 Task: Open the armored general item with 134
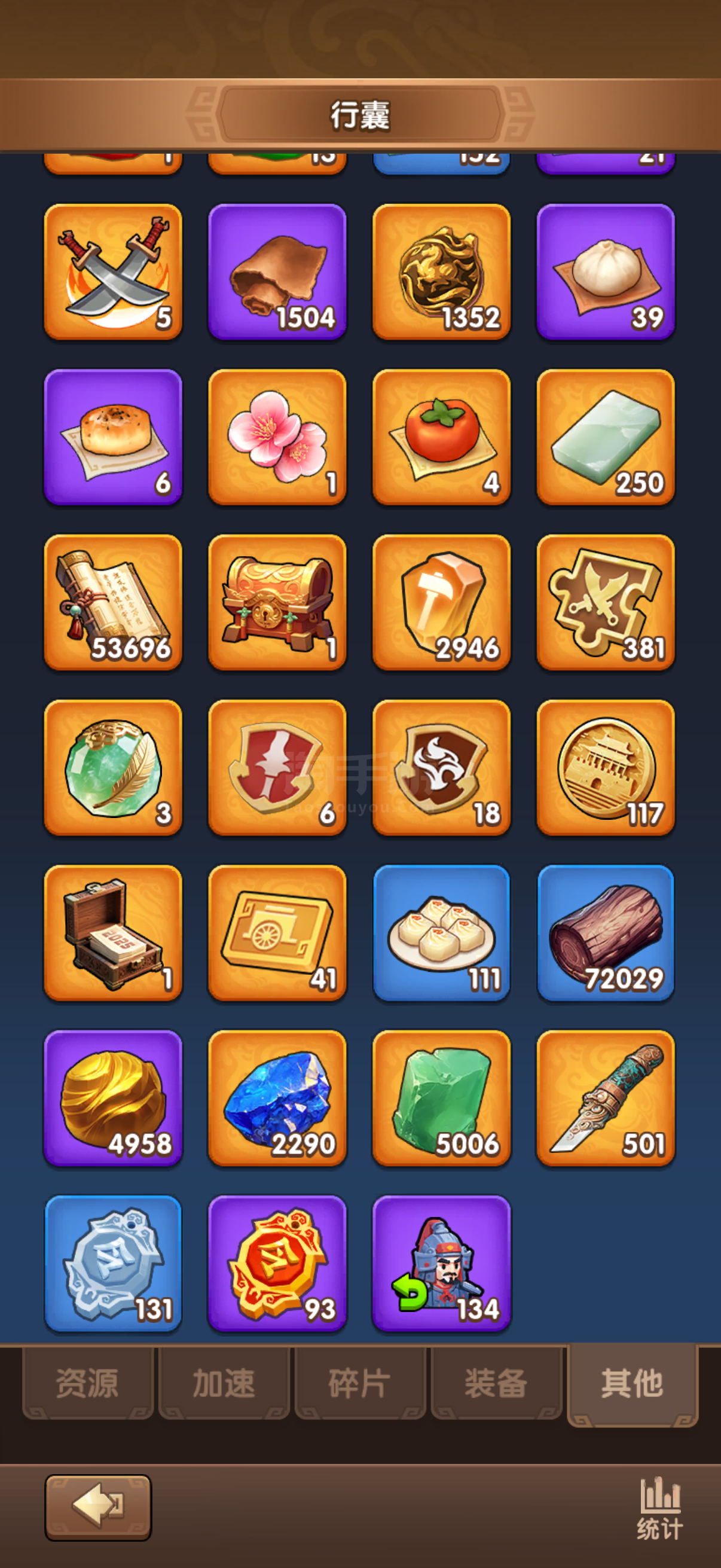(441, 1263)
